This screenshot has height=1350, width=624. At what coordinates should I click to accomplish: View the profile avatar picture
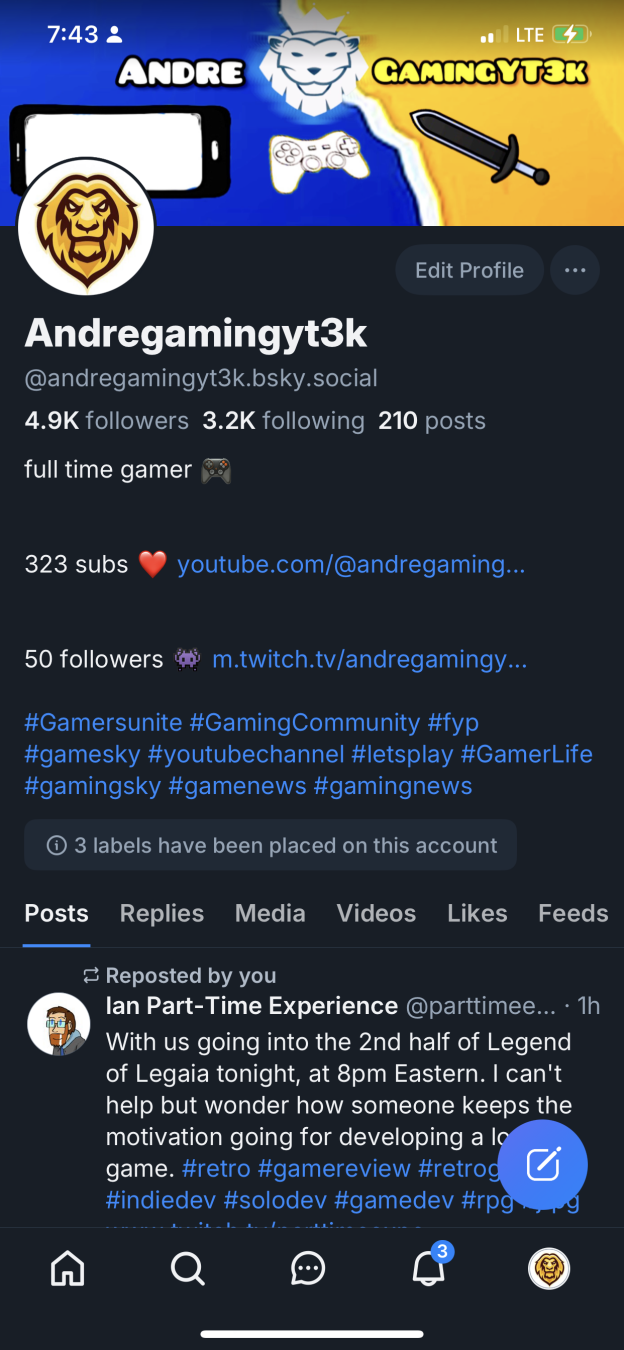click(86, 226)
